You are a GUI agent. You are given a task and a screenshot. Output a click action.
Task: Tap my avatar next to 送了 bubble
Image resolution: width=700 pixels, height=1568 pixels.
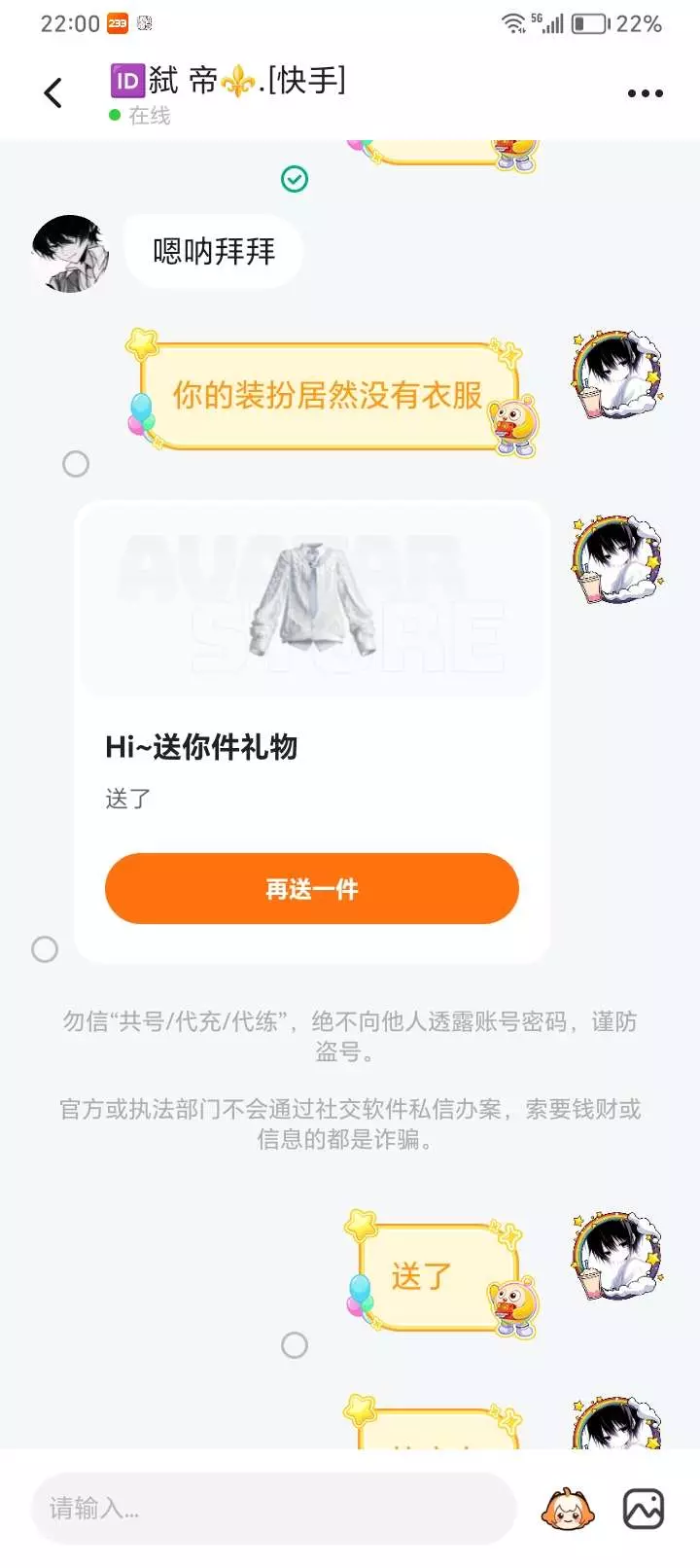(617, 1256)
